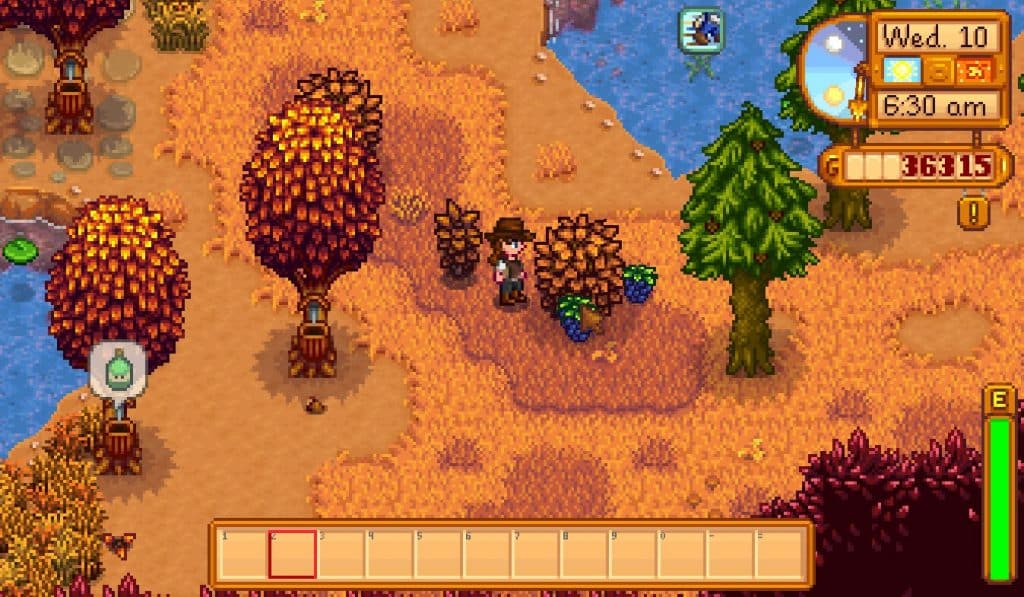
Task: Select toolbar slot 8
Action: tap(585, 554)
